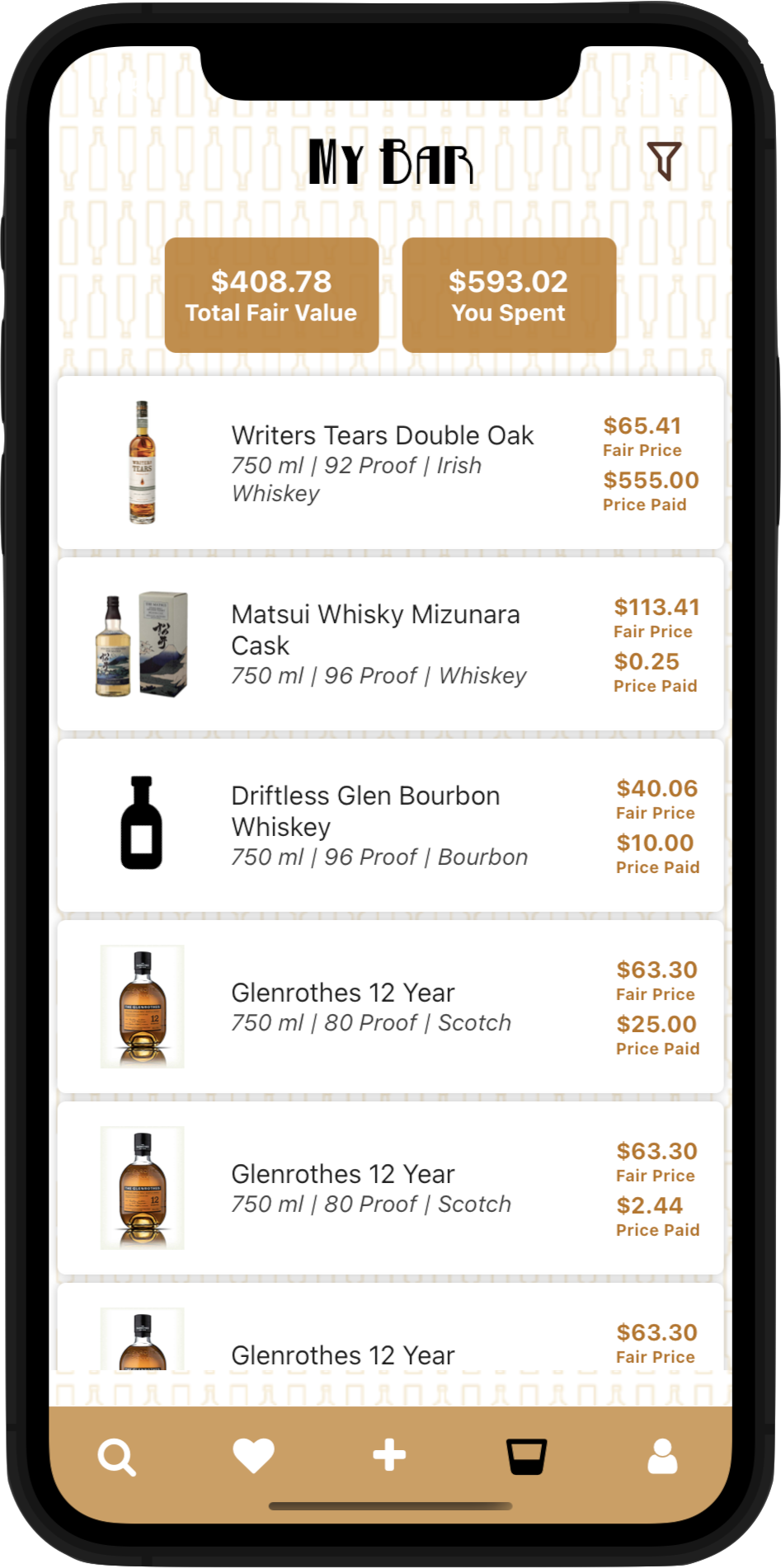View Driftless Glen Bourbon Whiskey details
The width and height of the screenshot is (781, 1568).
click(x=390, y=825)
